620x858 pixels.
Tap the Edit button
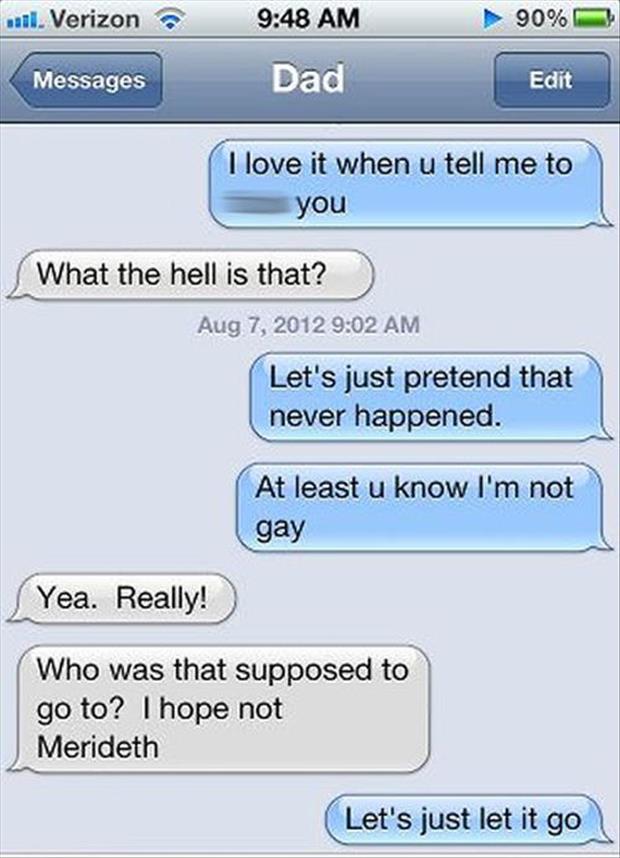[x=550, y=80]
